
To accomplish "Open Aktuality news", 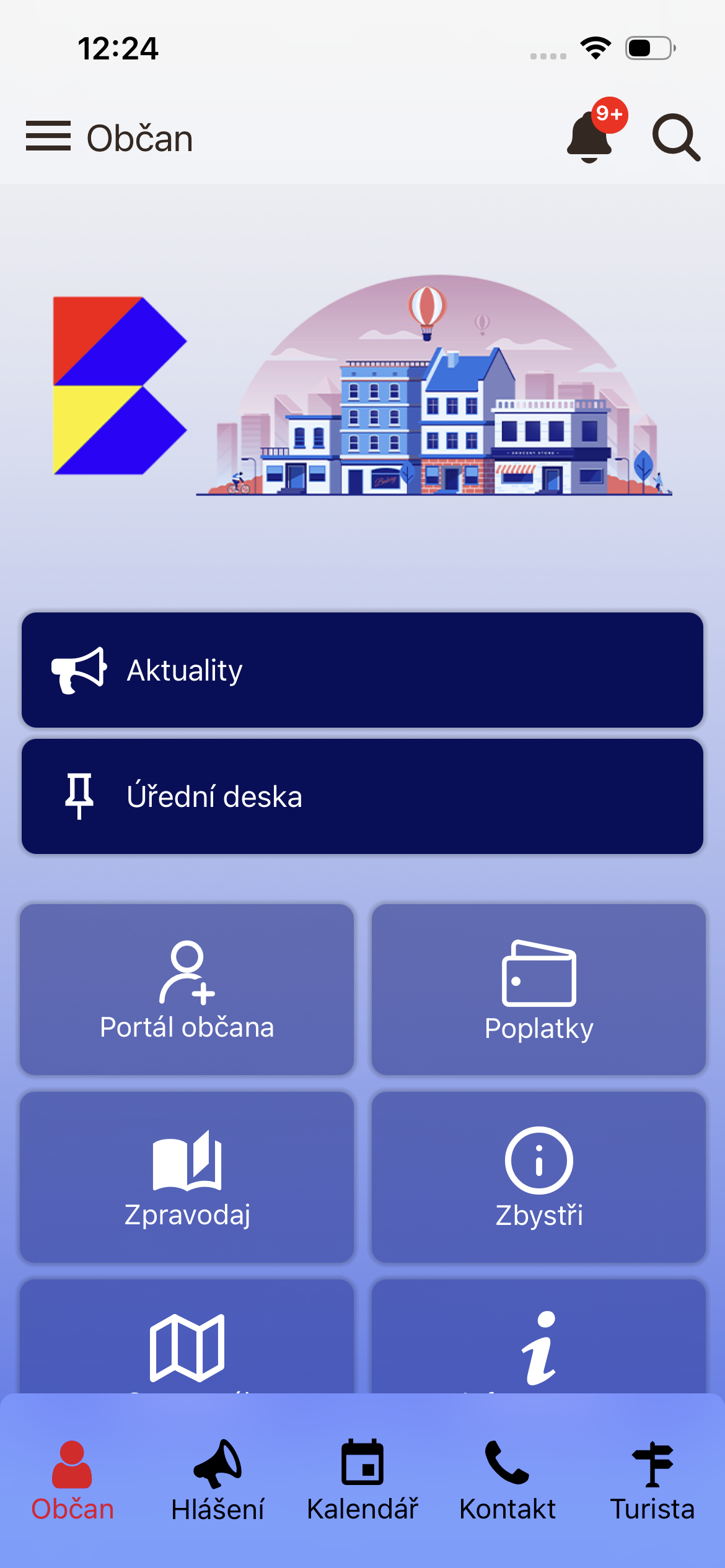I will point(362,670).
